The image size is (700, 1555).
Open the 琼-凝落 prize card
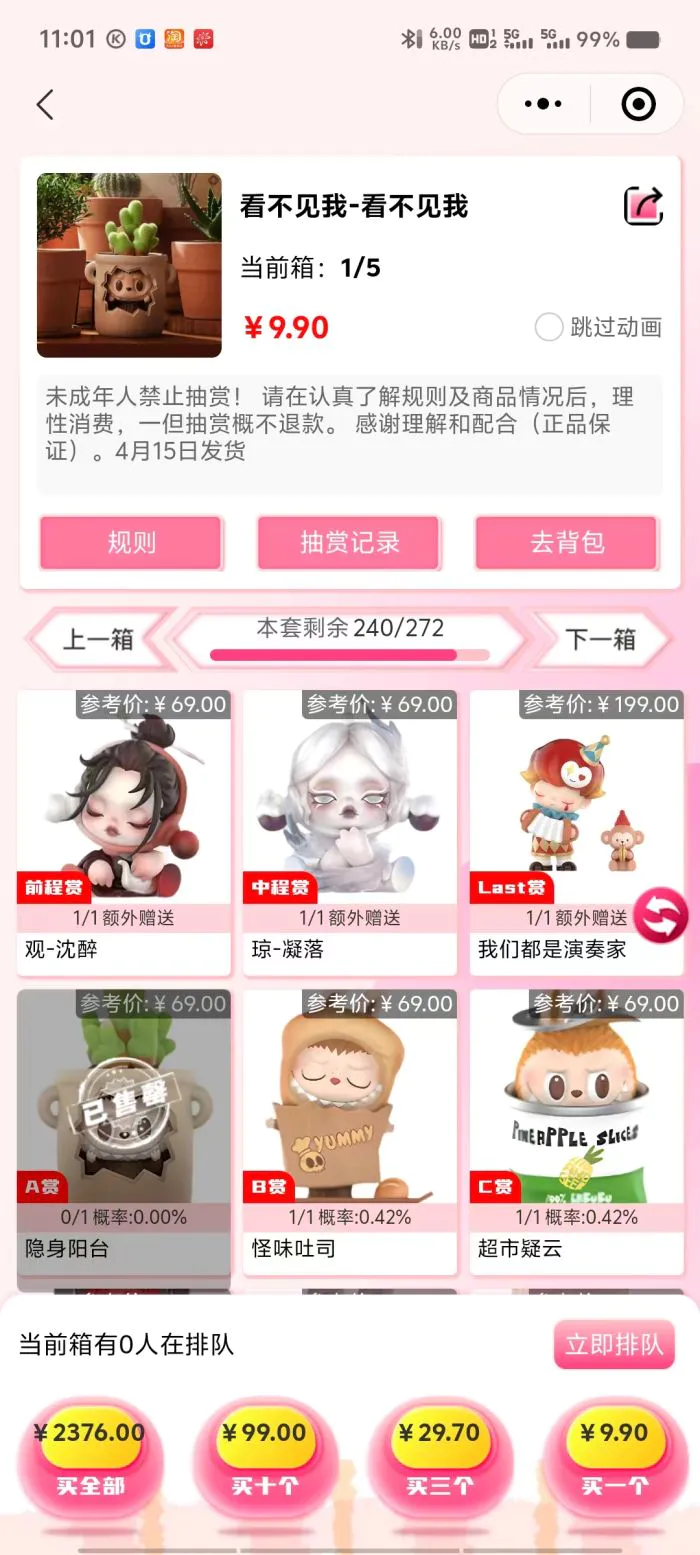click(350, 830)
